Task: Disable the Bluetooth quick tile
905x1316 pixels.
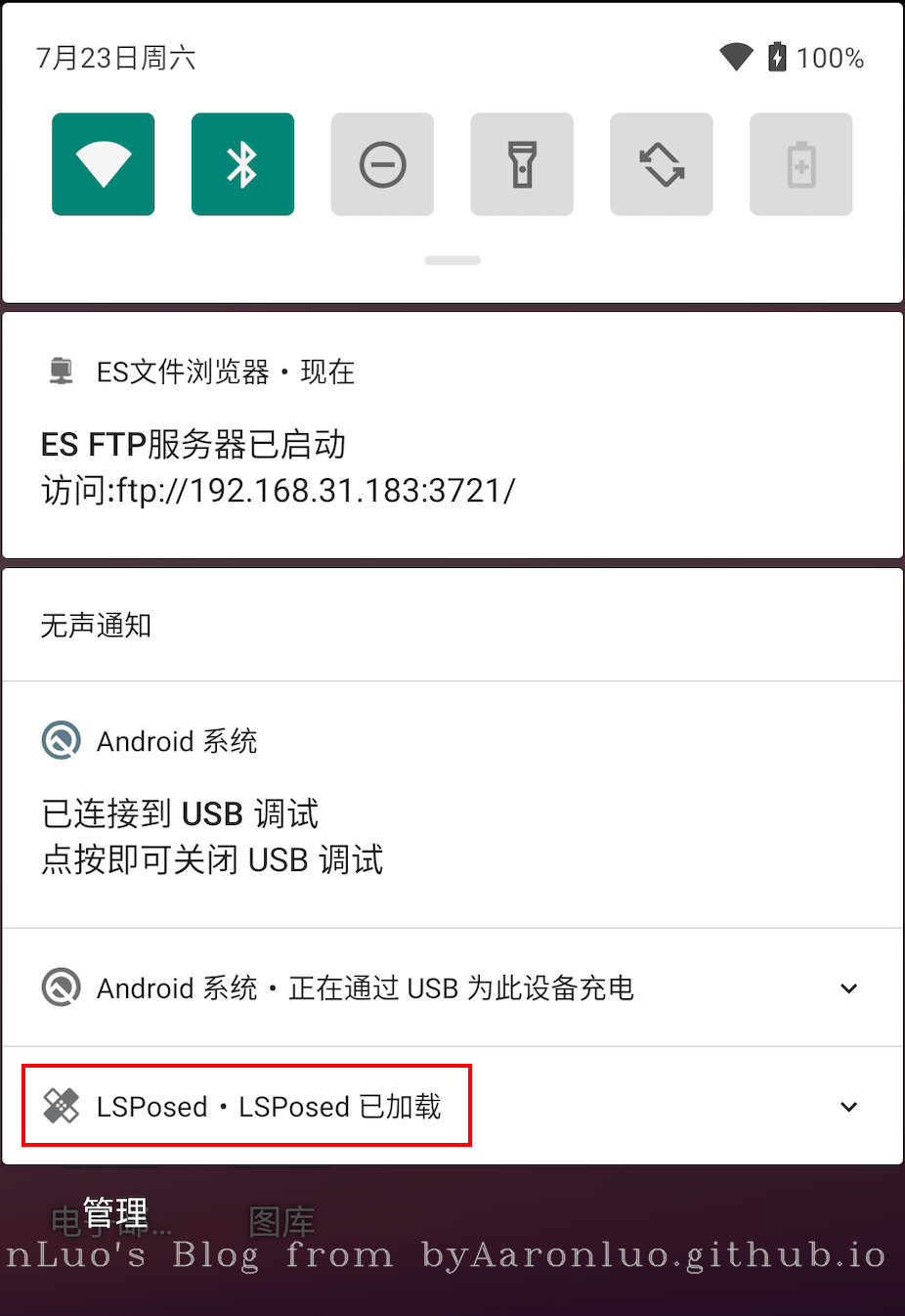Action: pyautogui.click(x=242, y=164)
